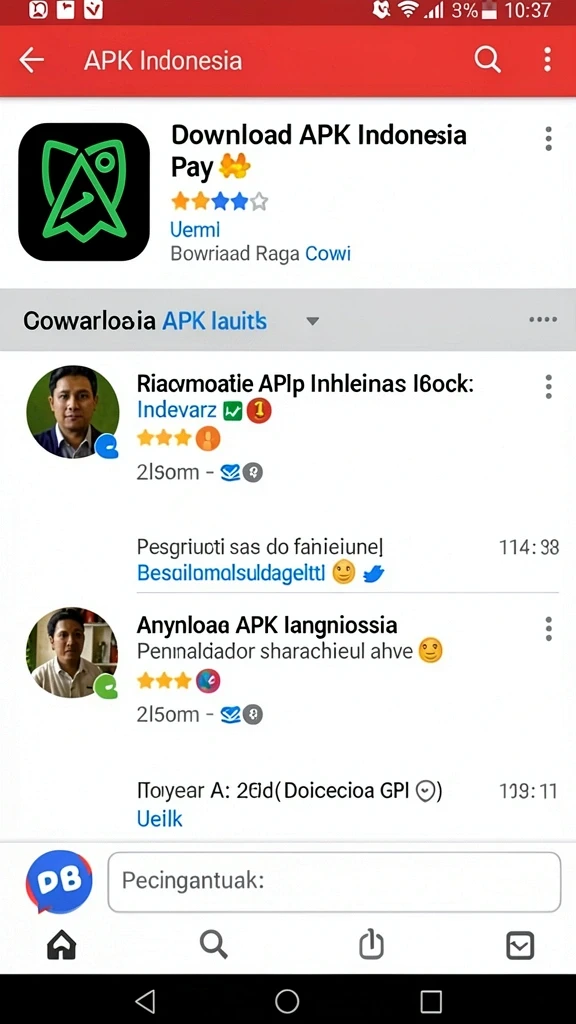Tap the share icon in bottom bar
Screen dimensions: 576x1024
pyautogui.click(x=371, y=944)
